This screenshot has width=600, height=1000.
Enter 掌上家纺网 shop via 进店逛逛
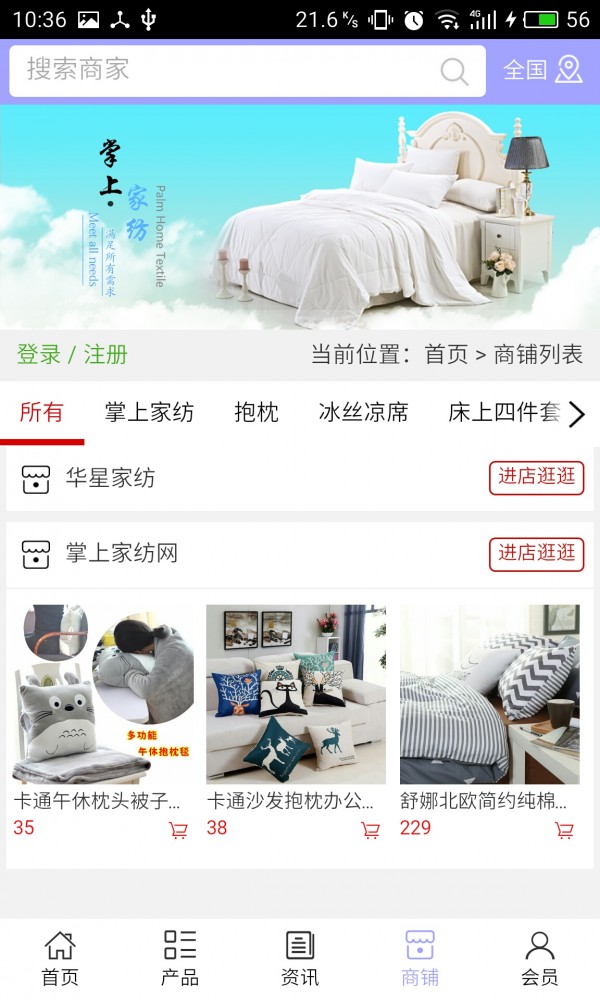536,554
